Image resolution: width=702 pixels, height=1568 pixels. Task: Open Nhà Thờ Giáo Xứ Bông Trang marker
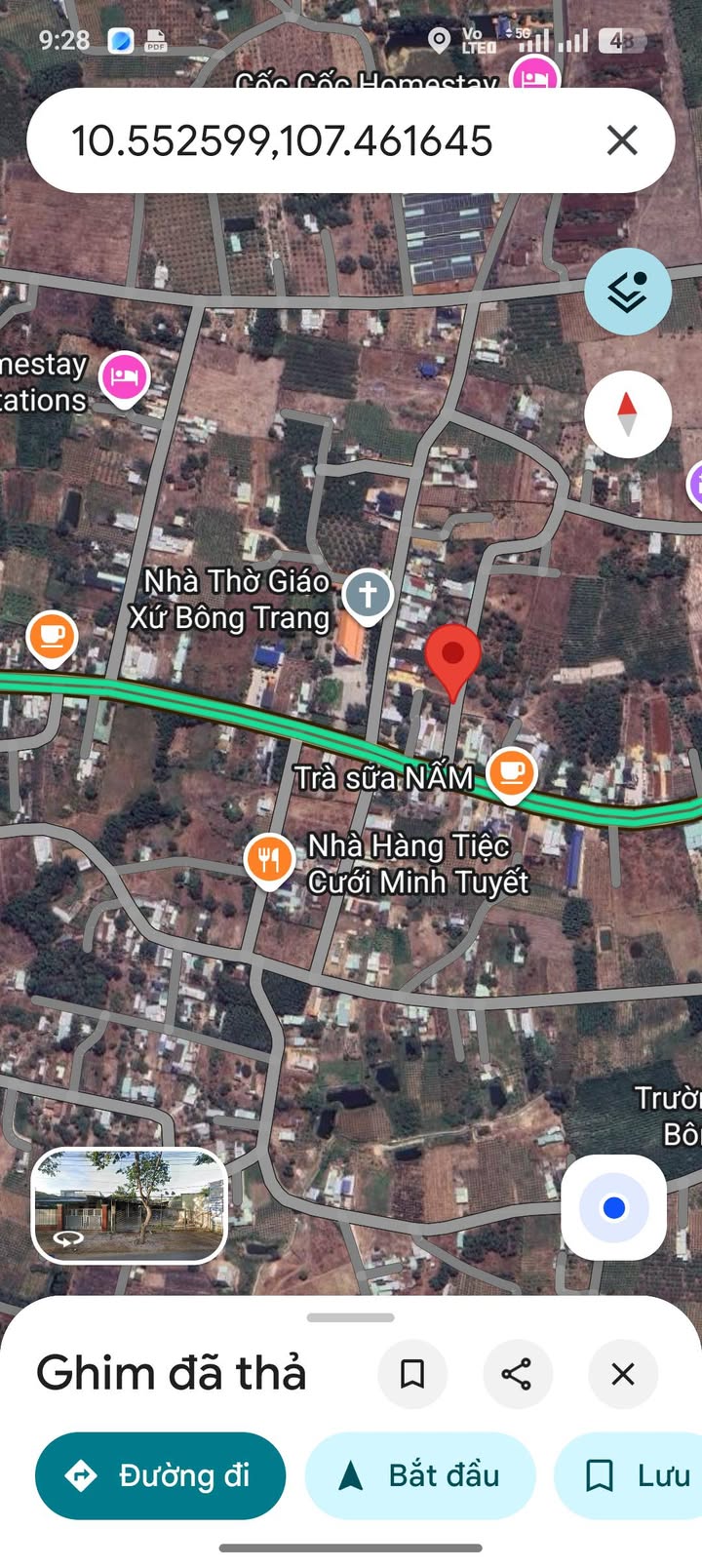[367, 594]
